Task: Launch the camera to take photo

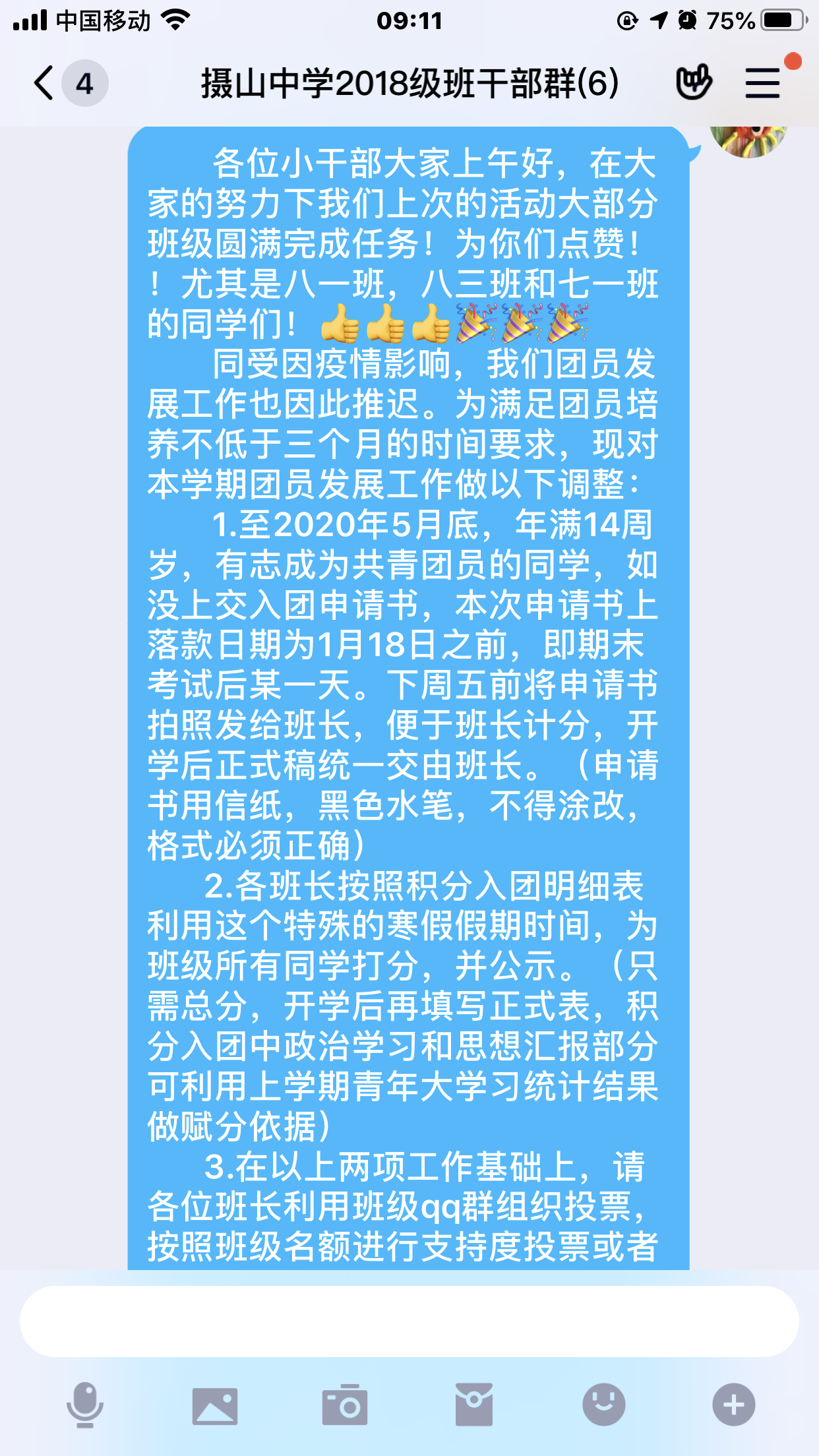Action: click(x=344, y=1405)
